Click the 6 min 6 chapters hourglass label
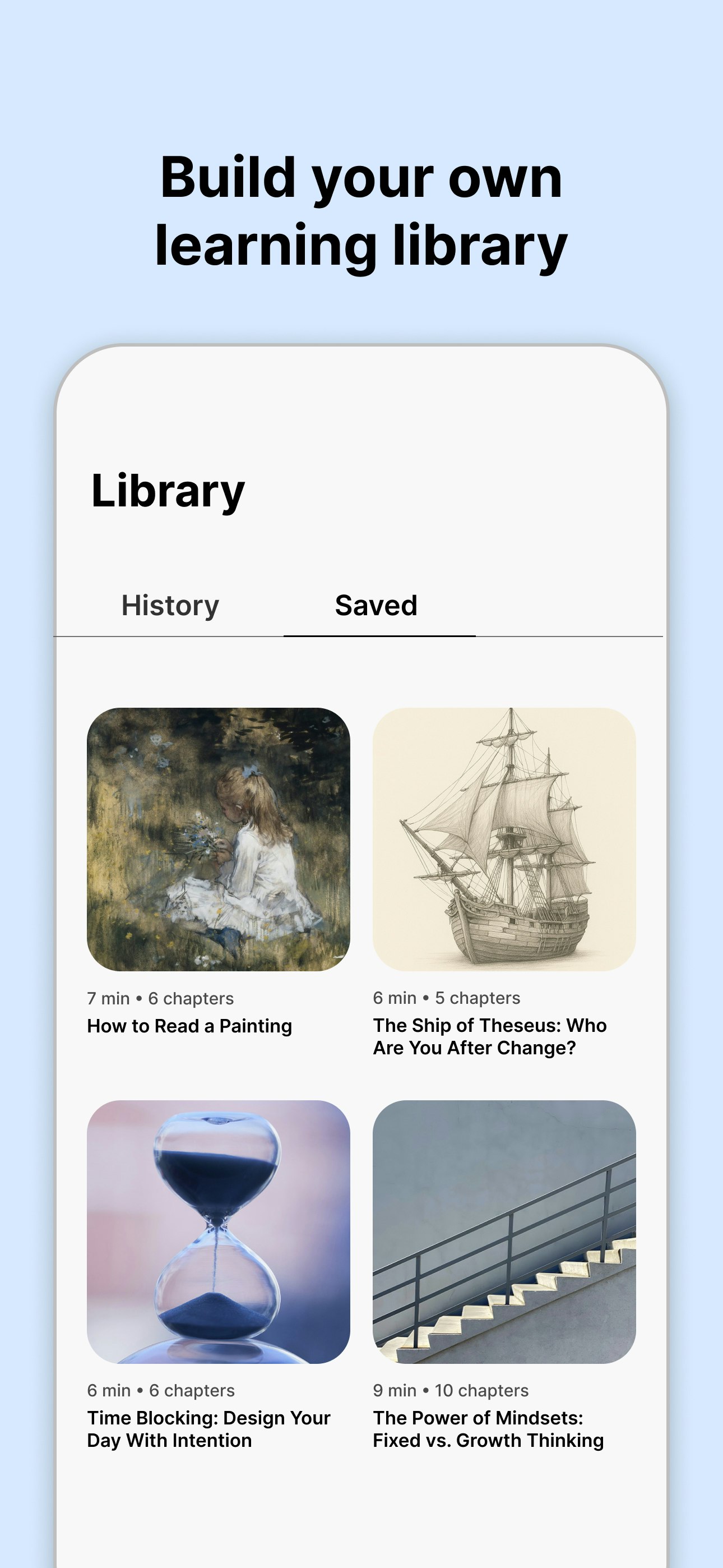 pyautogui.click(x=161, y=1390)
